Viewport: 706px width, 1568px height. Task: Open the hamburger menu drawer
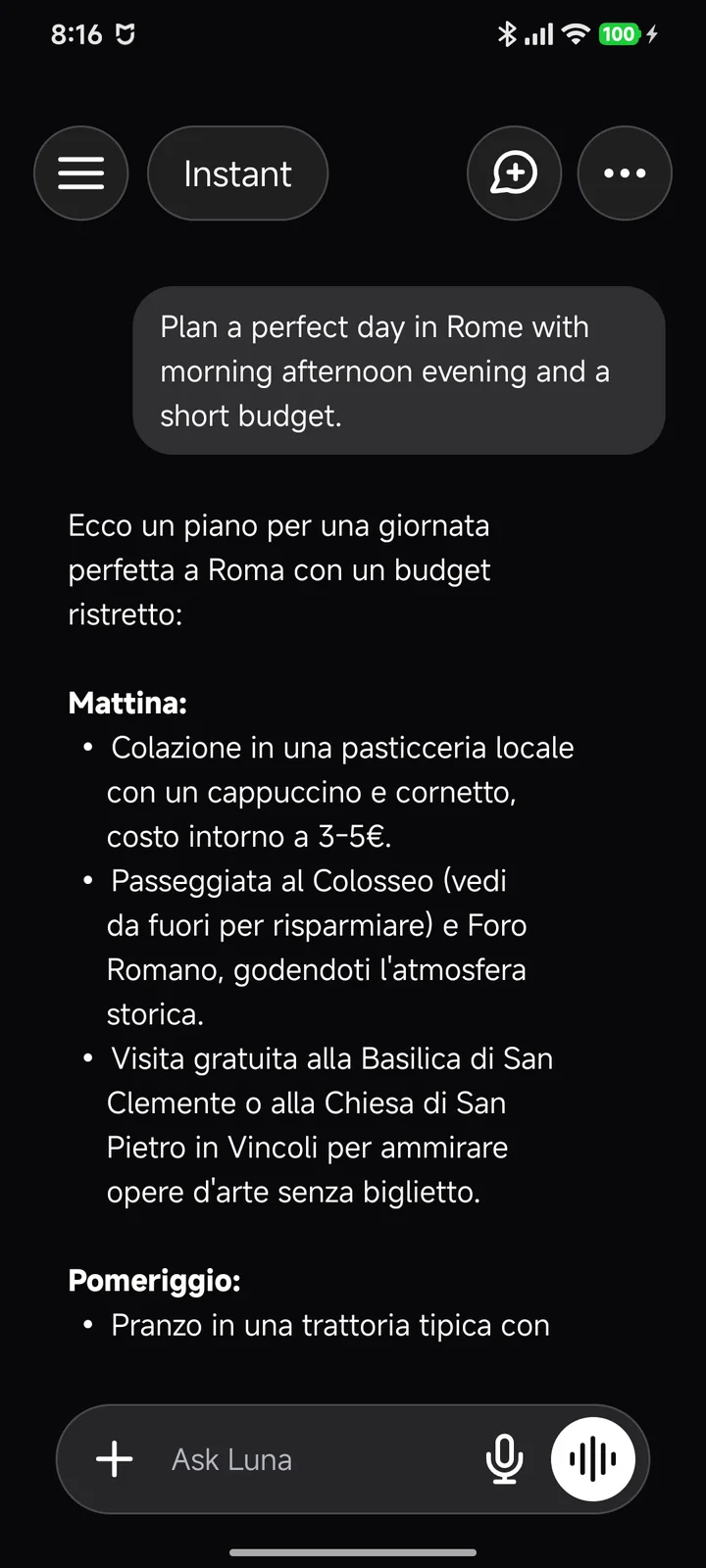pos(81,173)
